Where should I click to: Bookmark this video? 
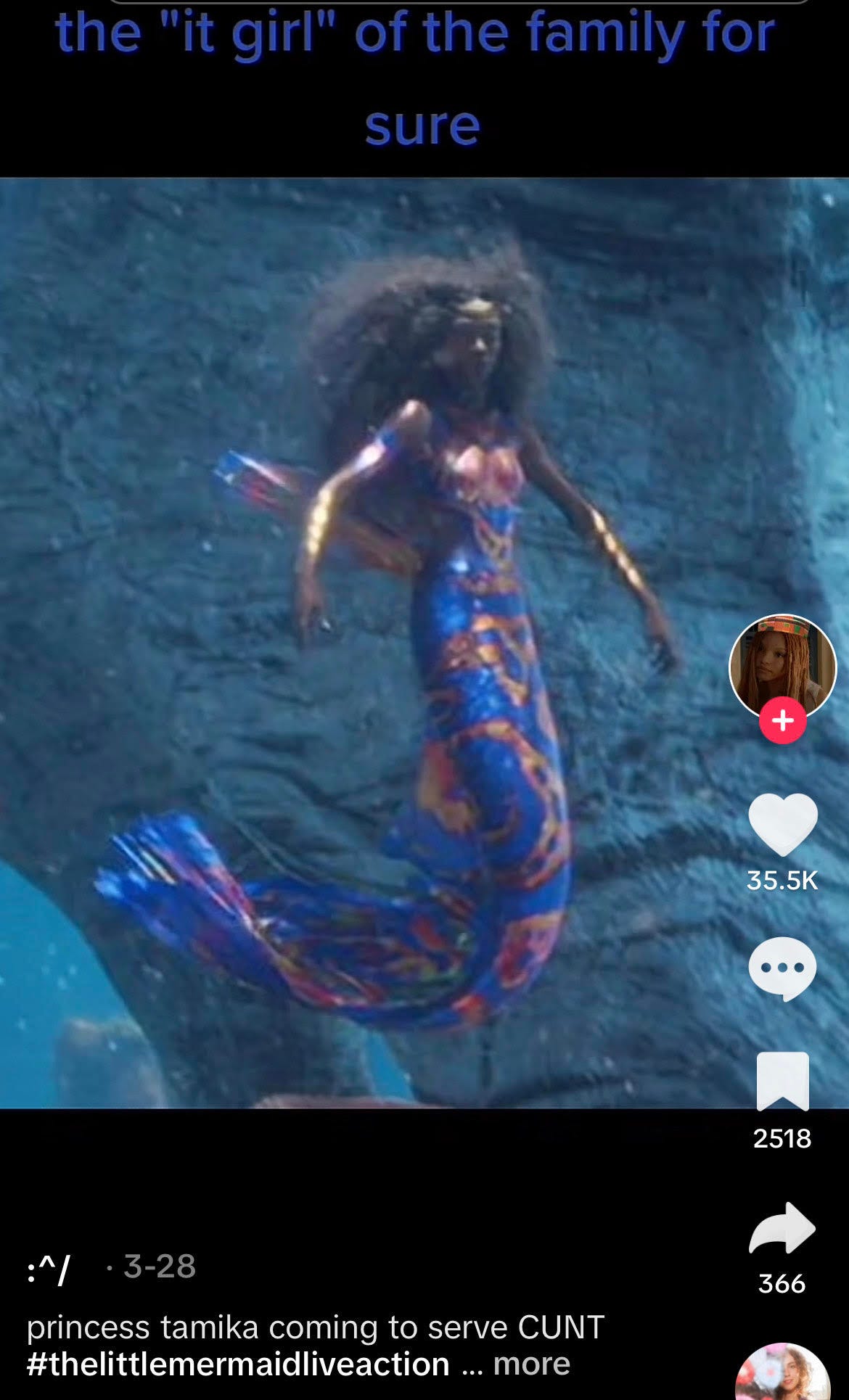coord(782,1081)
